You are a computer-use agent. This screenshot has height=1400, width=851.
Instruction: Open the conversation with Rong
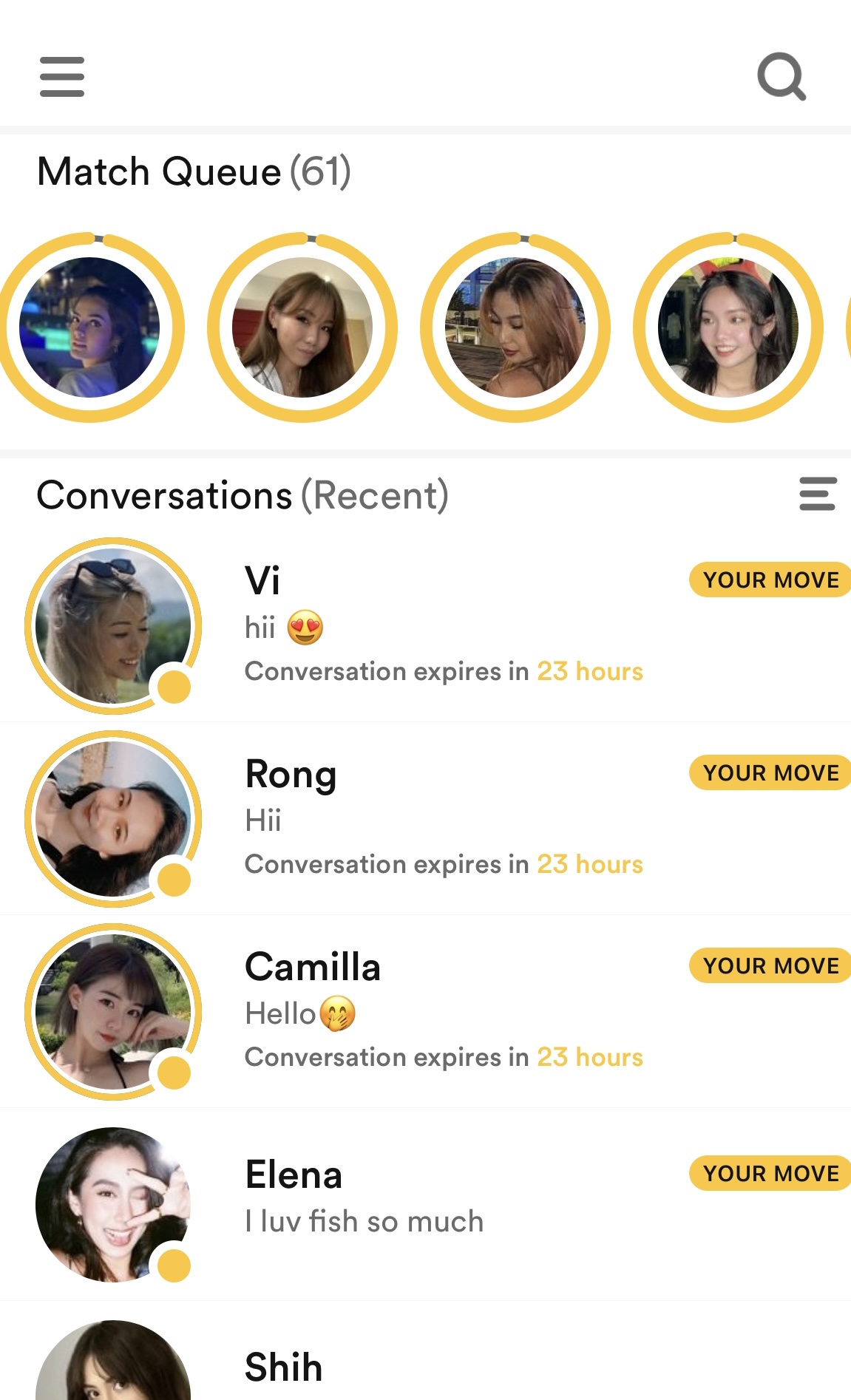pyautogui.click(x=444, y=818)
